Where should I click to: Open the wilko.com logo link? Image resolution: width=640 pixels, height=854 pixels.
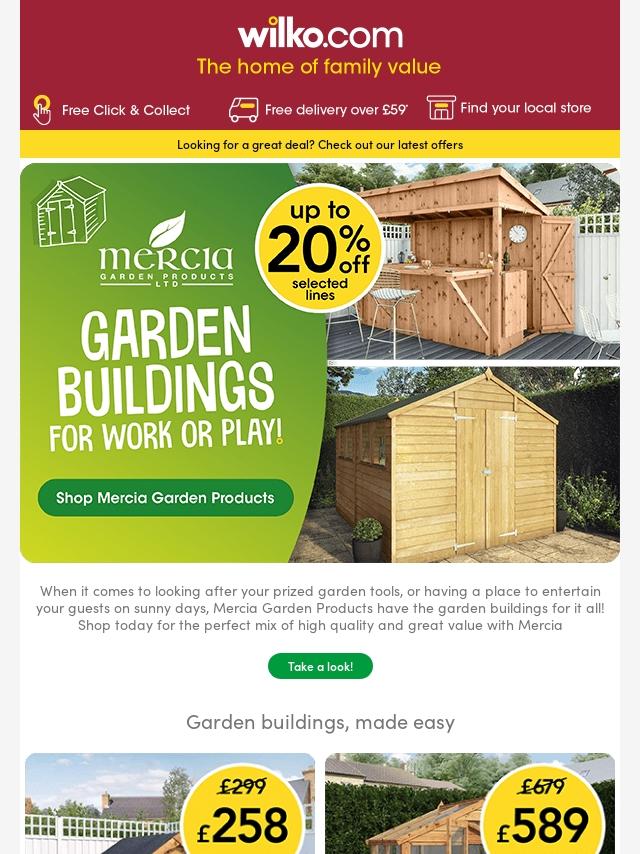[320, 34]
